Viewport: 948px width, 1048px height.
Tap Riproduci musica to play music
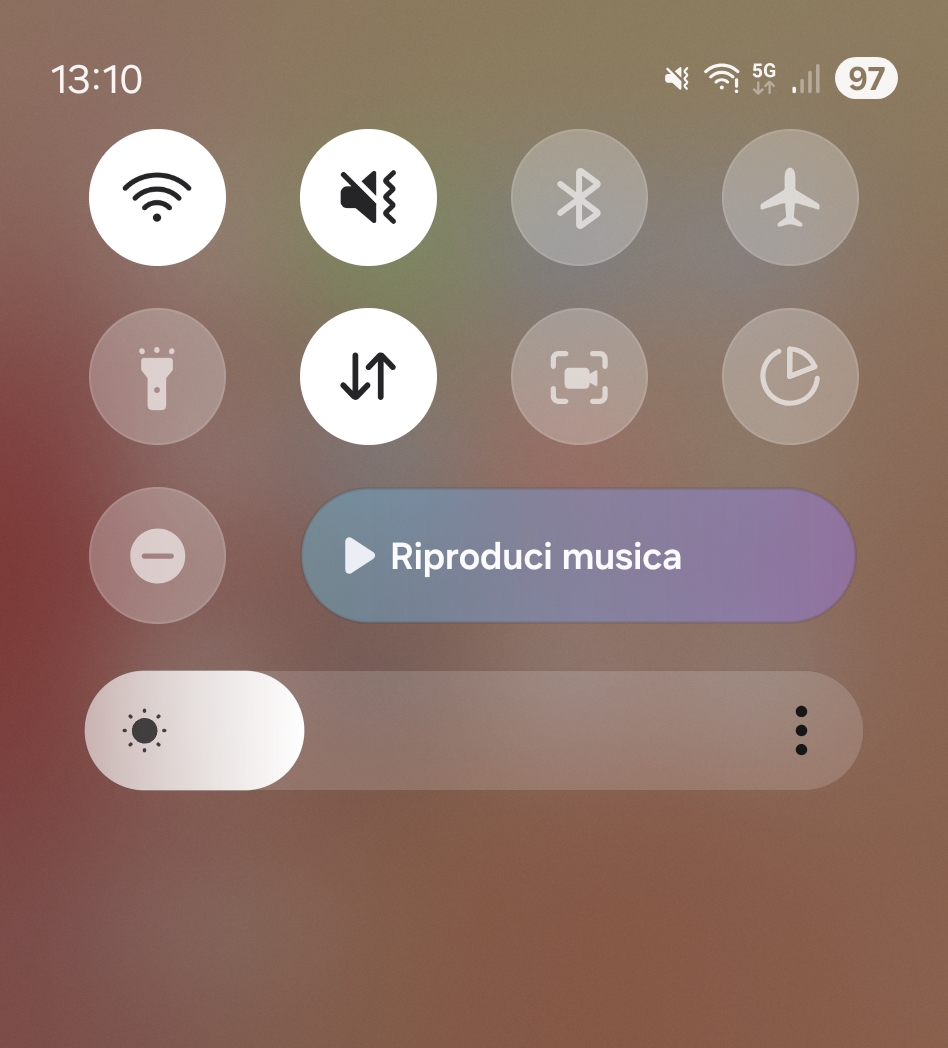point(578,556)
